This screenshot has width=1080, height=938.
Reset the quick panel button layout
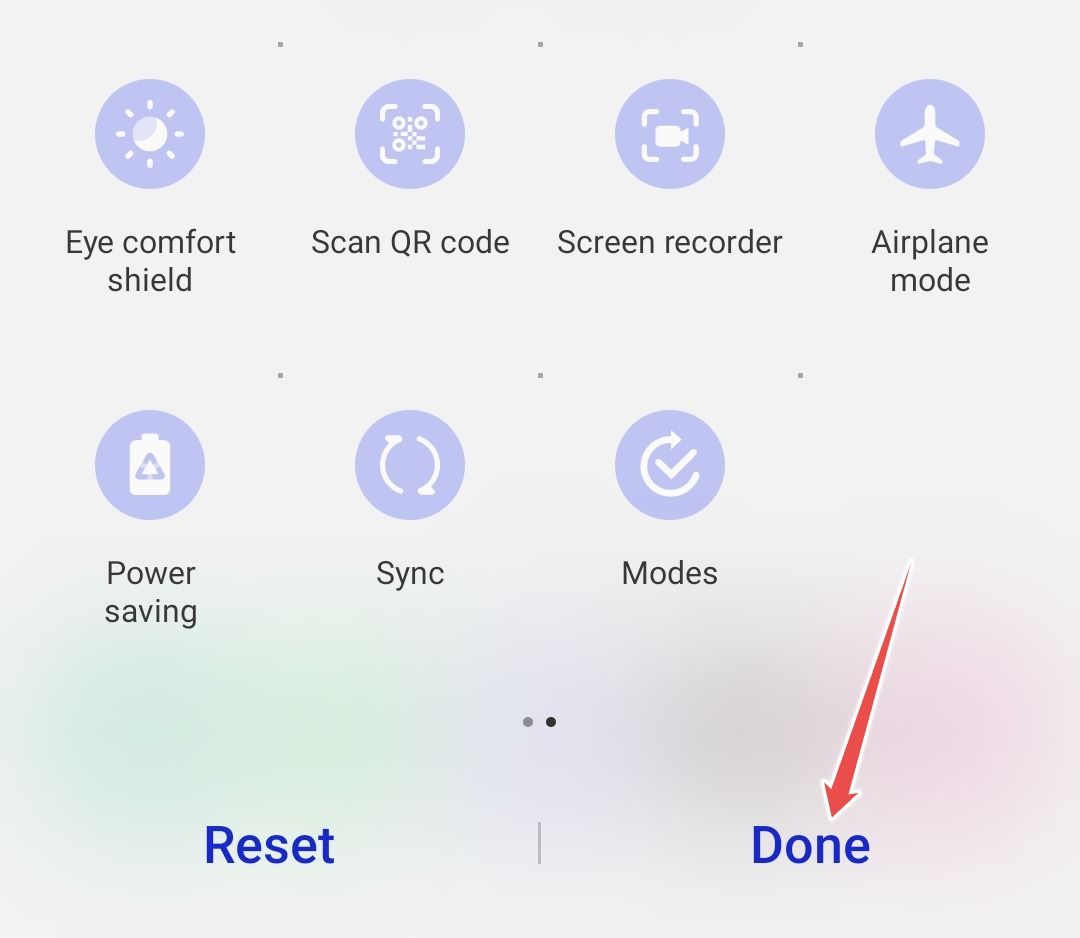(x=269, y=845)
